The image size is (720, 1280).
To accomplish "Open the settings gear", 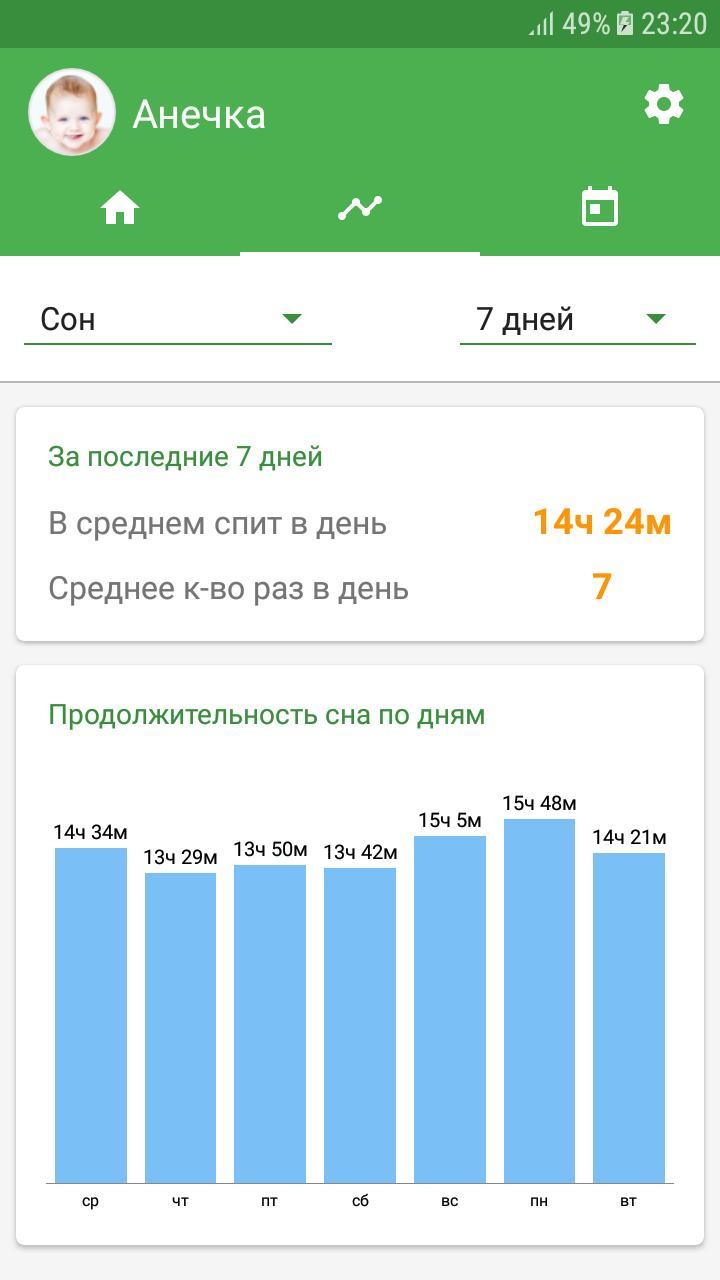I will (664, 104).
